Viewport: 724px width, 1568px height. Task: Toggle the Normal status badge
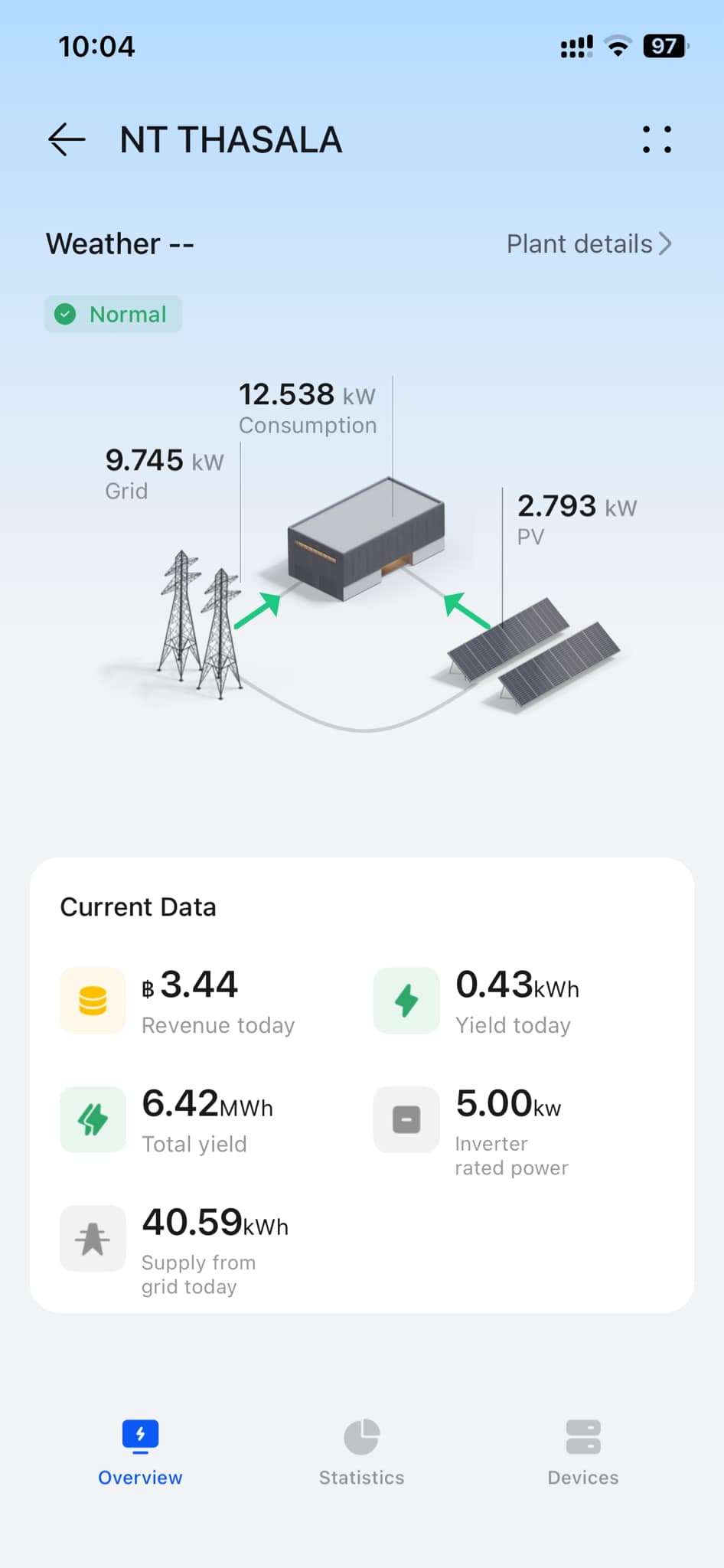(x=113, y=314)
